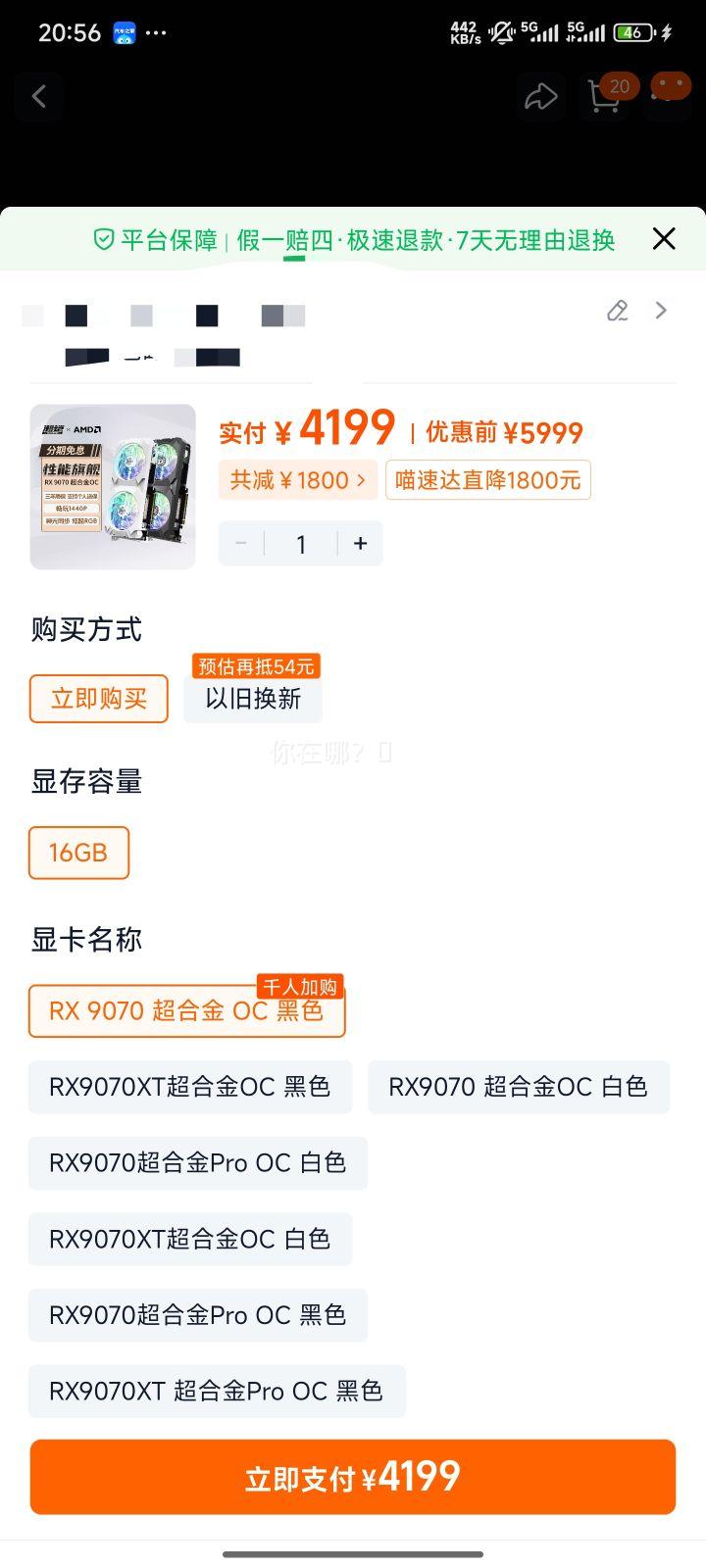Screen dimensions: 706x1568
Task: Decrease quantity with the minus icon
Action: pos(240,543)
